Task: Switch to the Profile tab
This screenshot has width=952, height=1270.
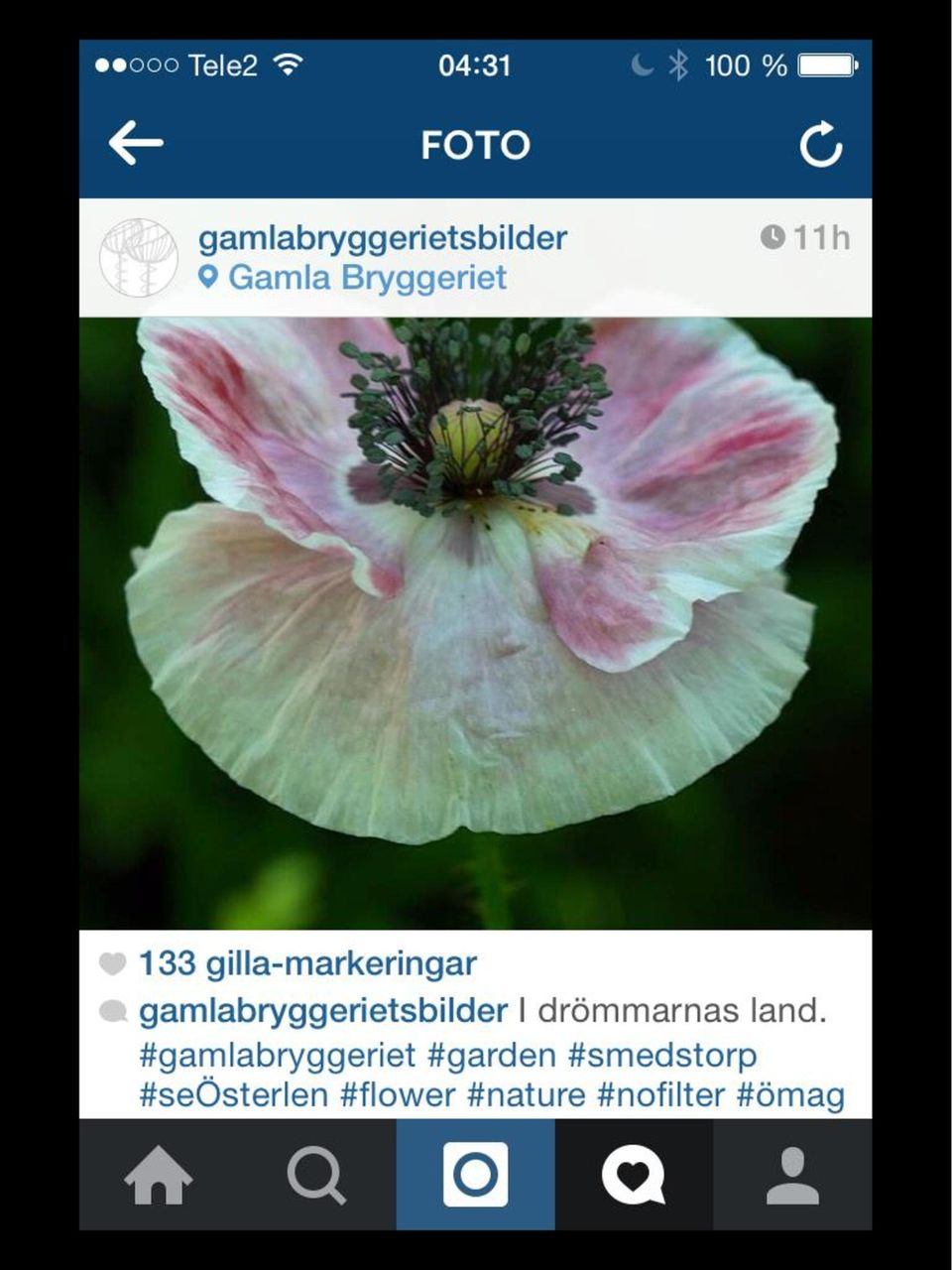Action: tap(792, 1176)
